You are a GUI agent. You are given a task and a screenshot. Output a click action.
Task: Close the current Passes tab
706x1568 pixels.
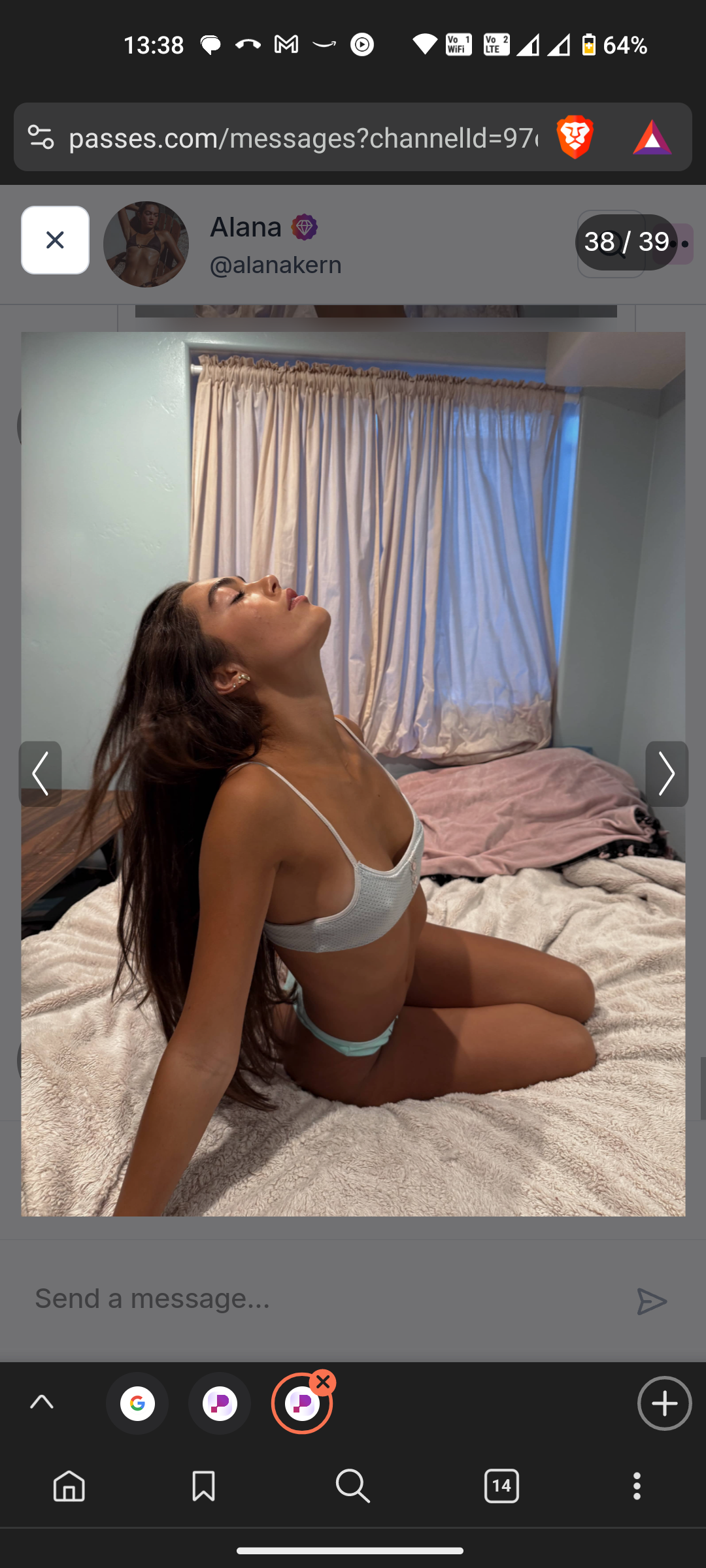click(323, 1382)
